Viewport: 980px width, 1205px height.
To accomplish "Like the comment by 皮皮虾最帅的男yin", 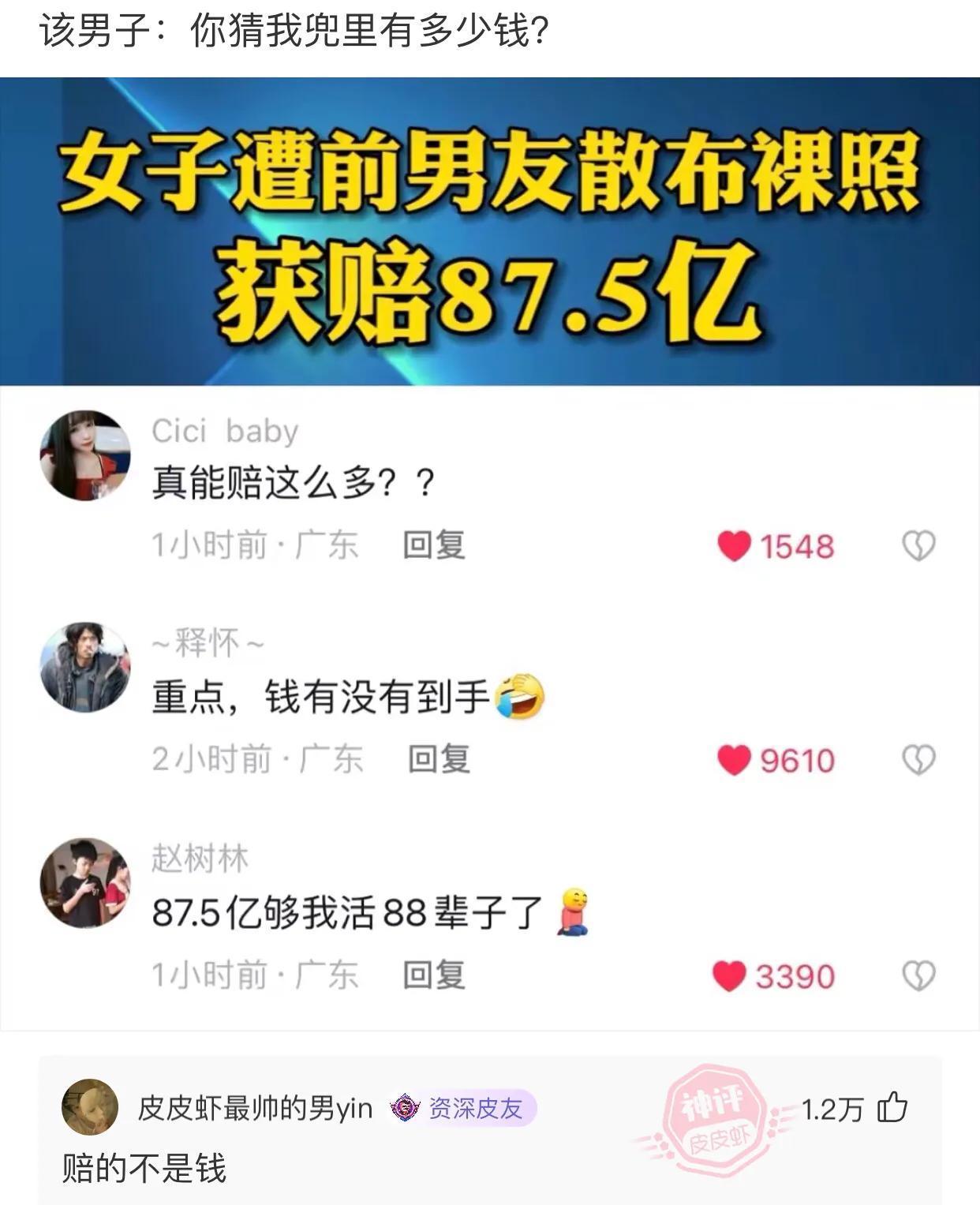I will (892, 1108).
